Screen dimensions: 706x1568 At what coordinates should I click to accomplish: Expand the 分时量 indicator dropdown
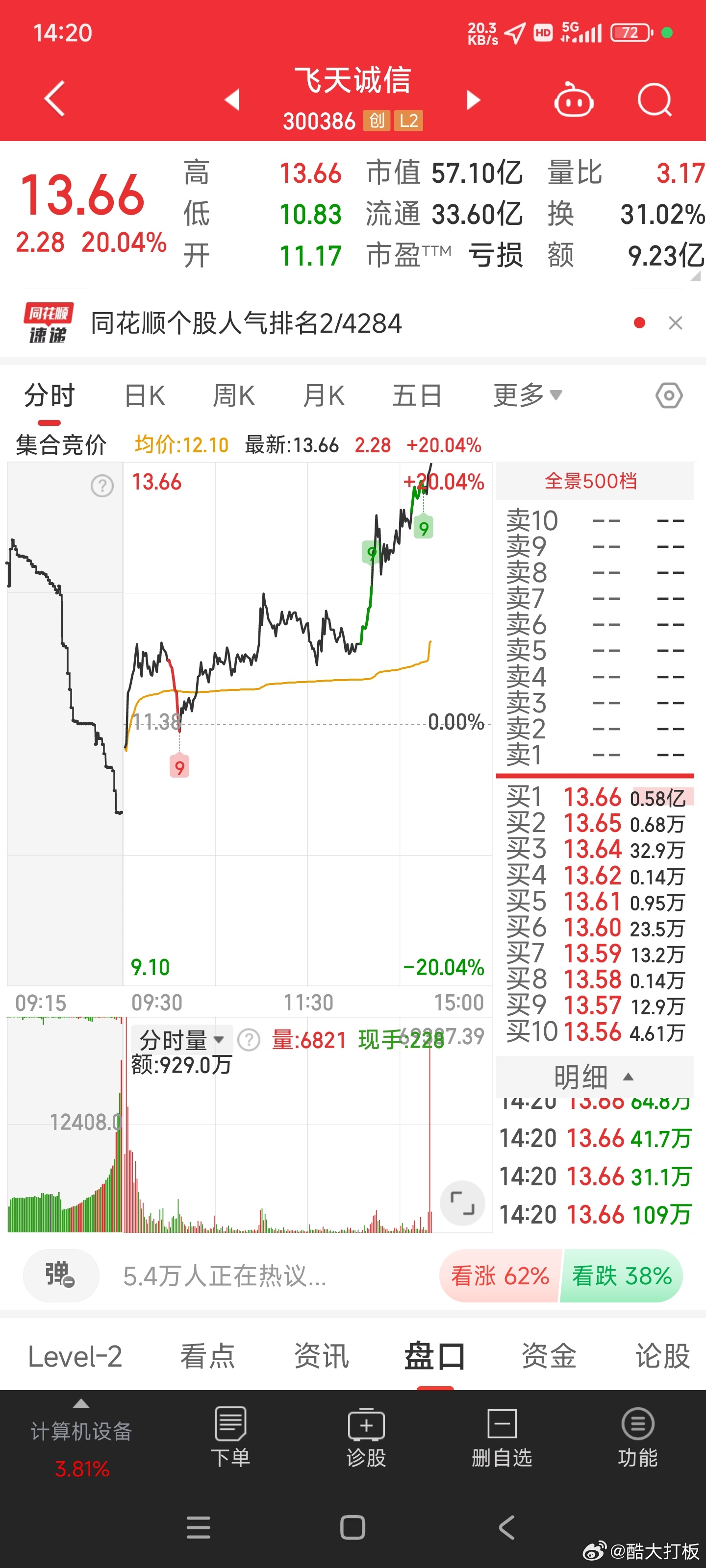pyautogui.click(x=181, y=1040)
